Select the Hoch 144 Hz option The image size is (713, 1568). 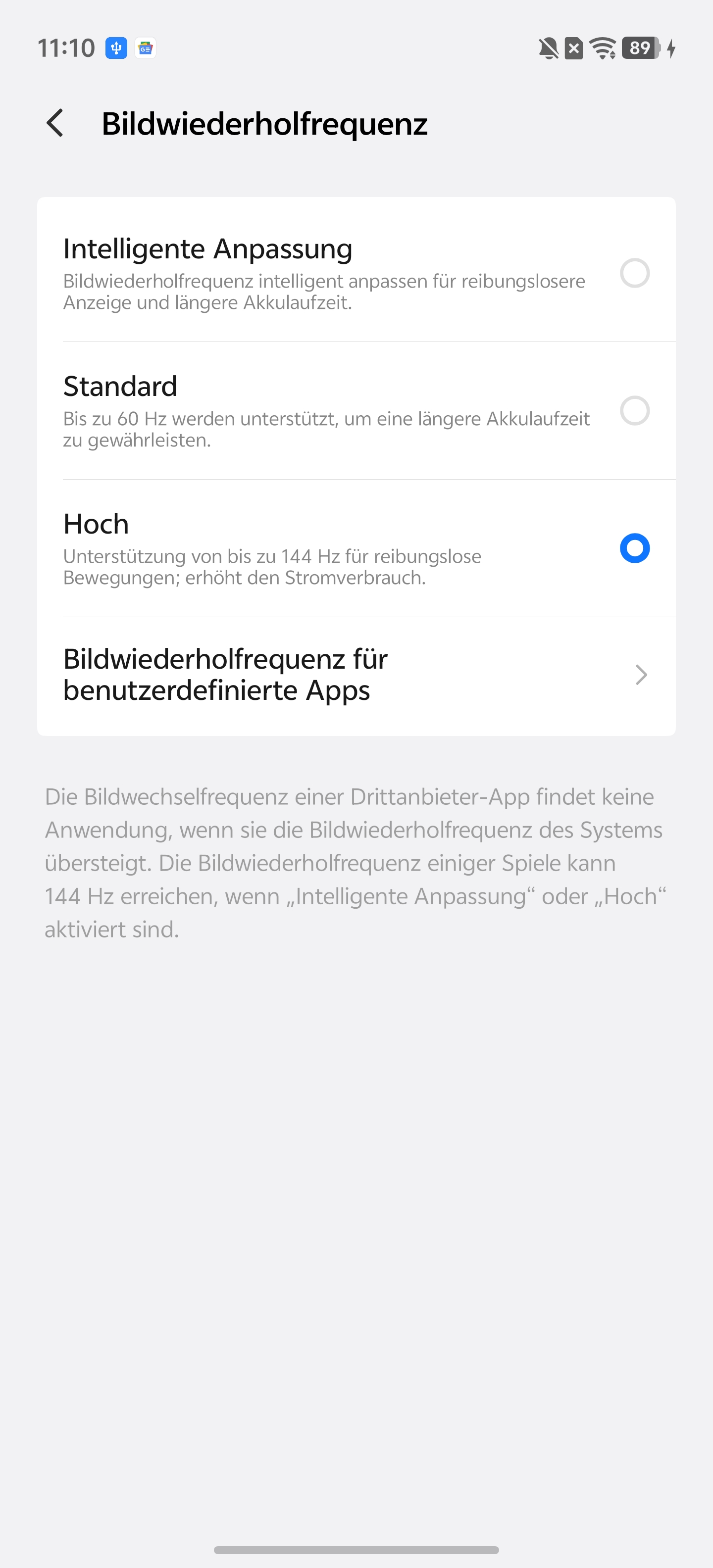[634, 548]
